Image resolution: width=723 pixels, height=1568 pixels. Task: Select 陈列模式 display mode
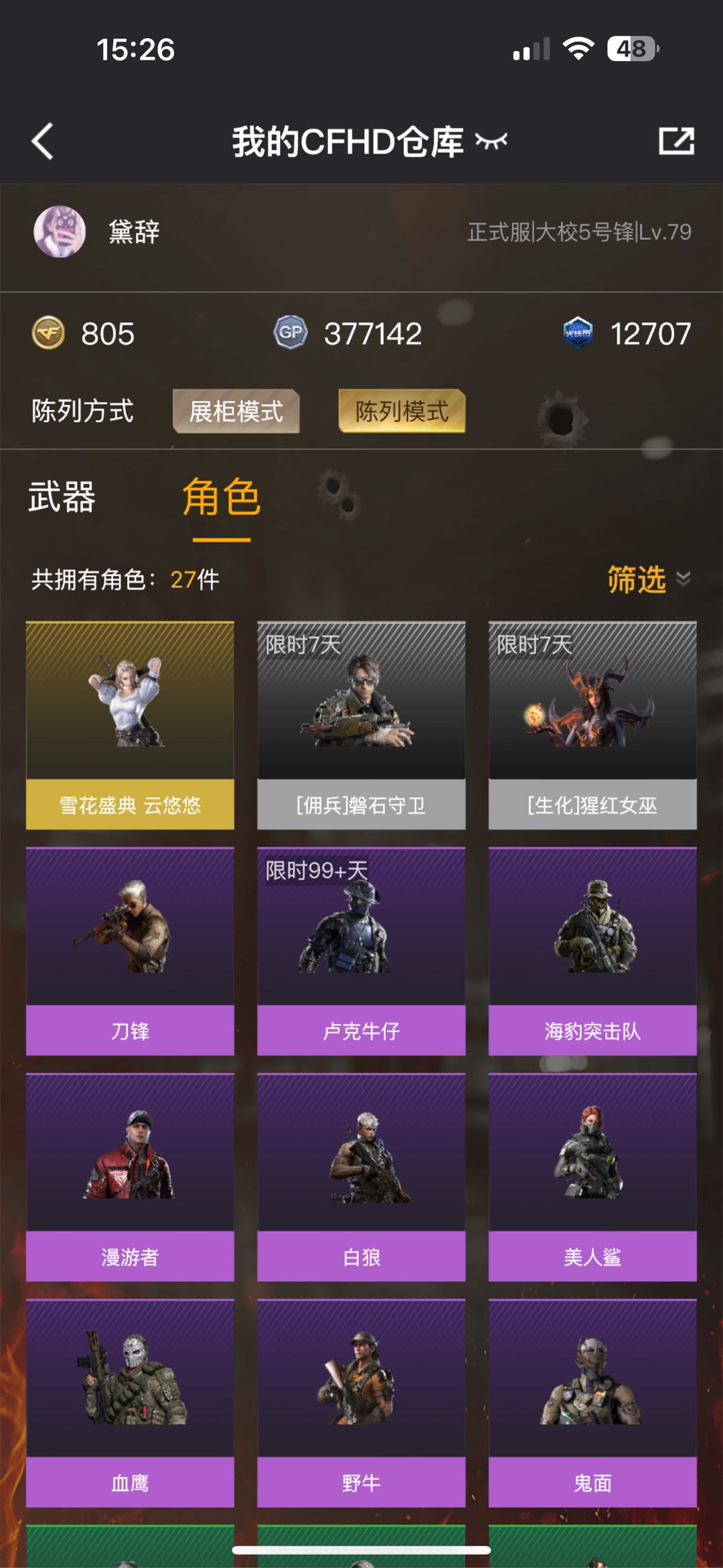(402, 411)
